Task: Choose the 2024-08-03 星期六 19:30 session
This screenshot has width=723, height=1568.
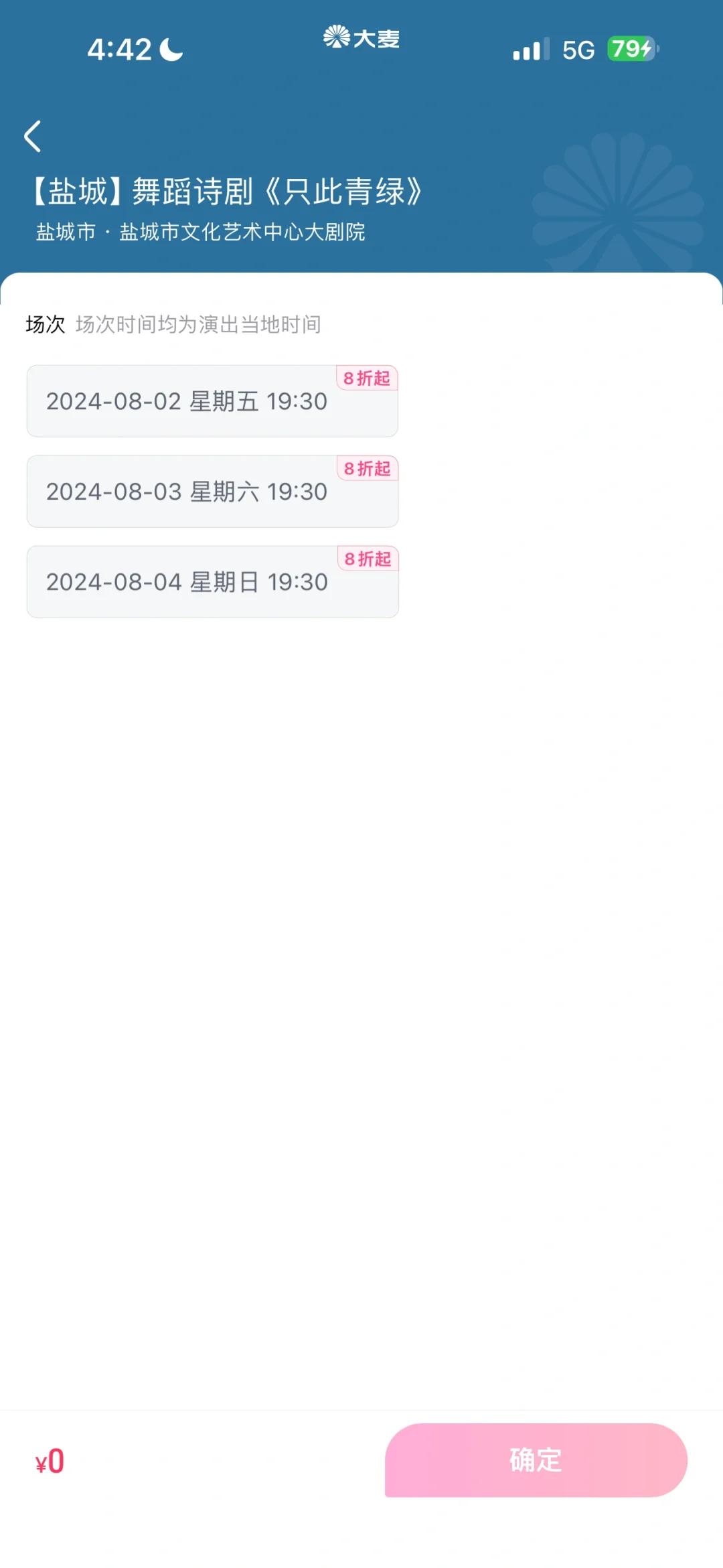Action: pos(212,492)
